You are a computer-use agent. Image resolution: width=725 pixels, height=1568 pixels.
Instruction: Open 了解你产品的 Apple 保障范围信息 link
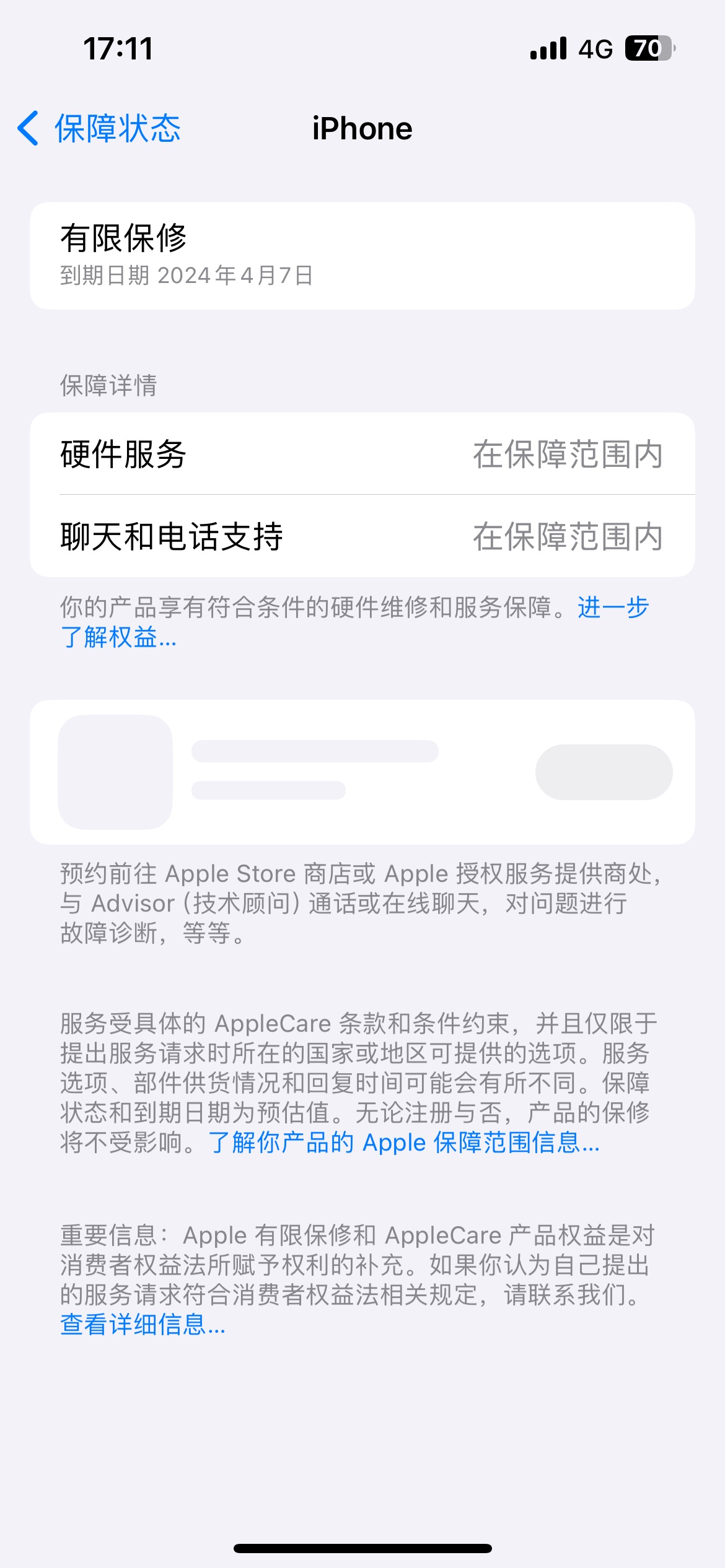(404, 1143)
